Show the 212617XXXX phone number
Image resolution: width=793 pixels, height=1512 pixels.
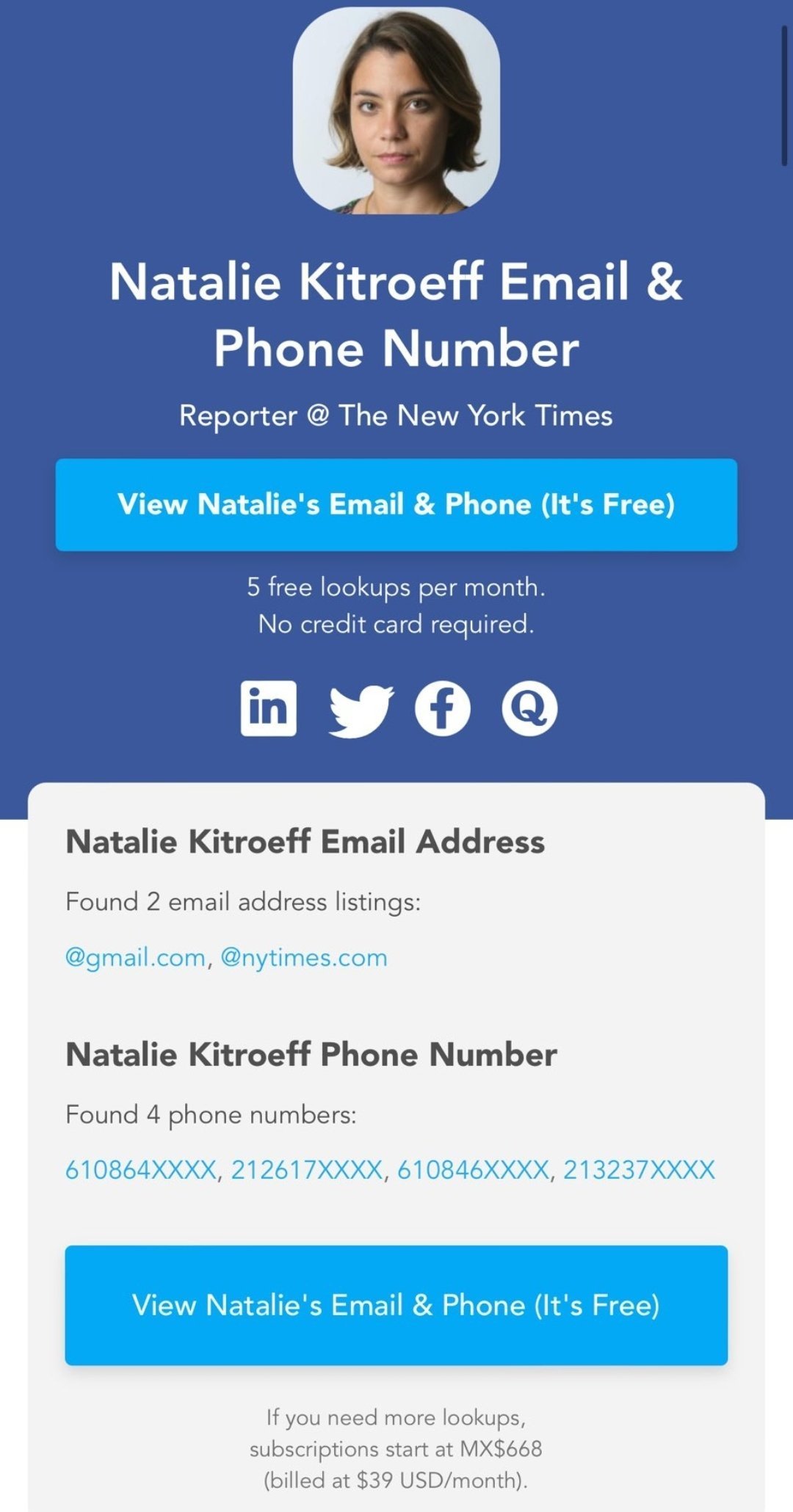click(x=307, y=1170)
